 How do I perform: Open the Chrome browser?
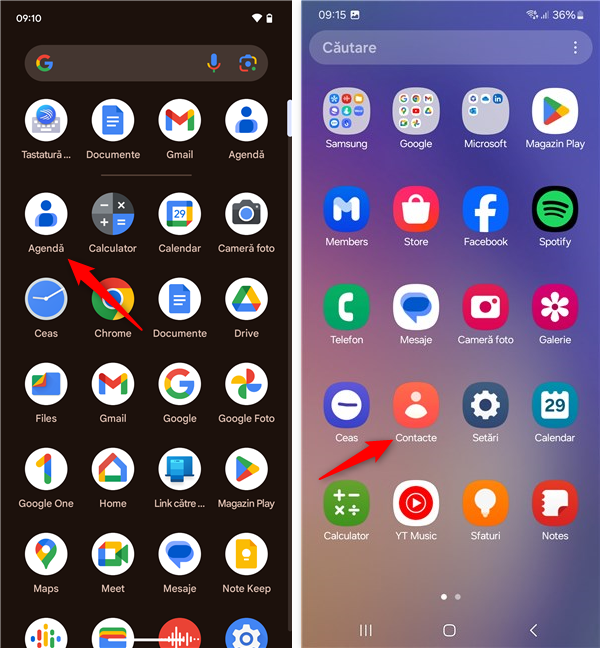click(x=113, y=299)
